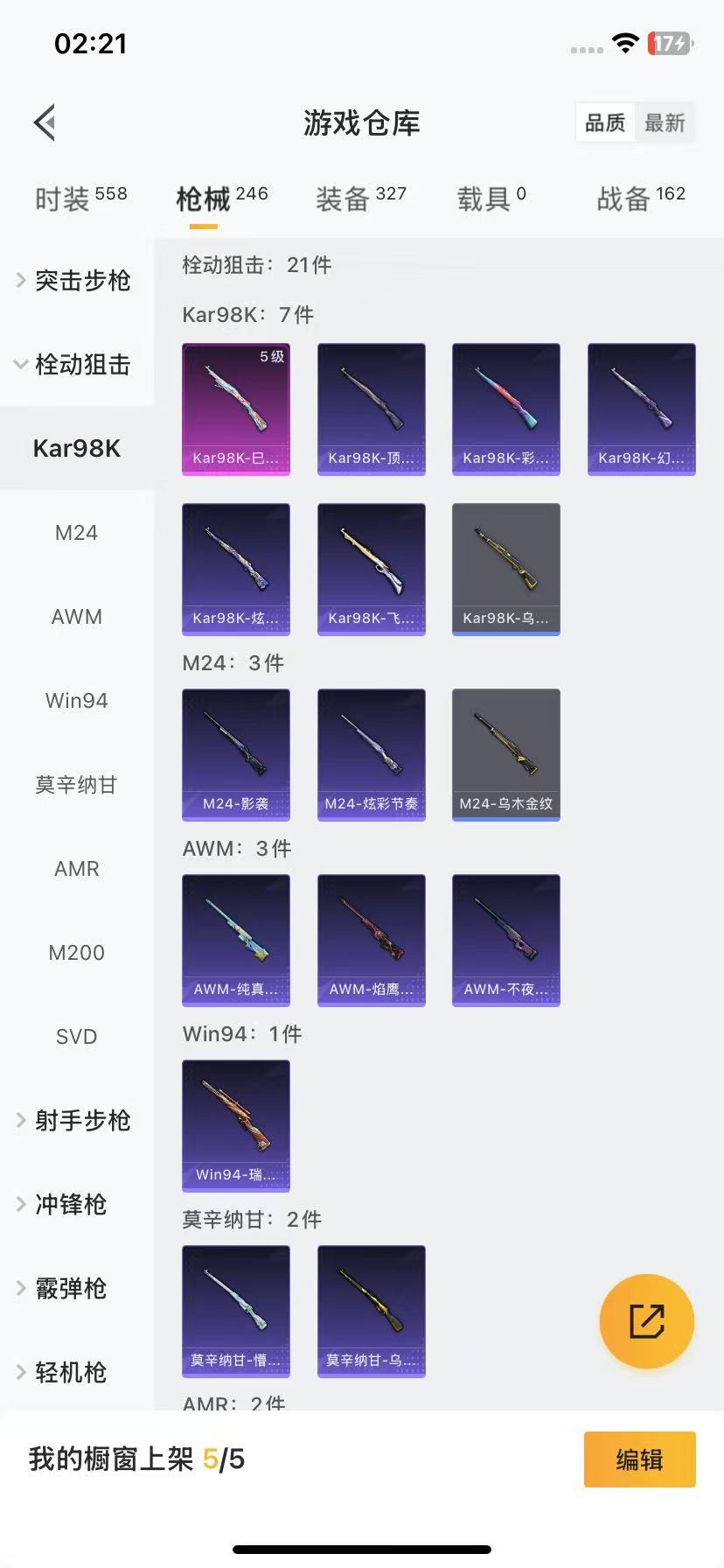Open the 战备 tab
This screenshot has width=724, height=1568.
click(x=641, y=199)
